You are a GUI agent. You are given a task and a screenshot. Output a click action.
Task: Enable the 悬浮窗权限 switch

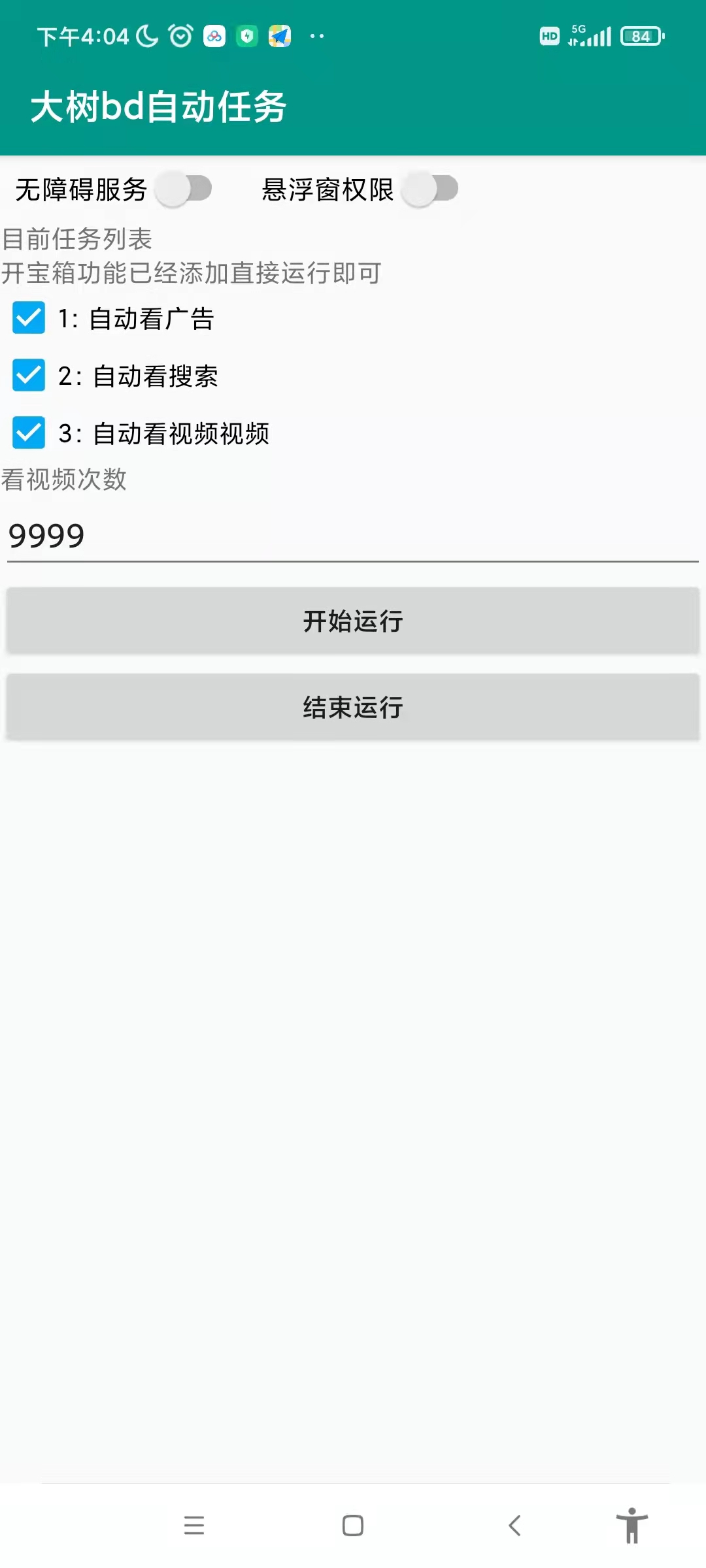point(431,189)
